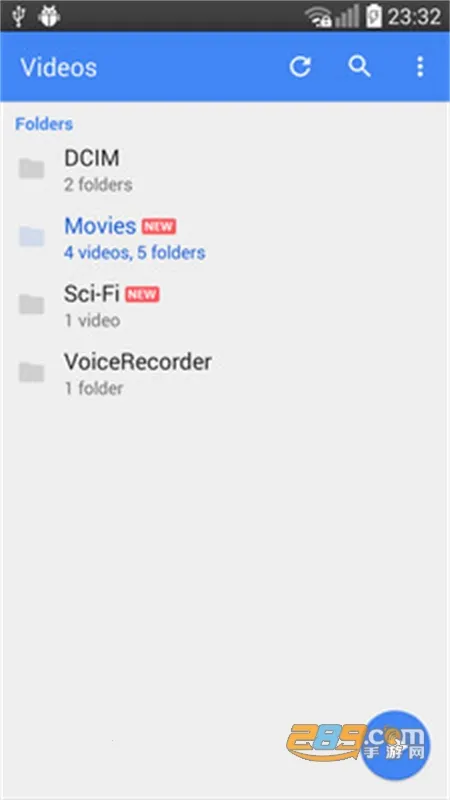Viewport: 450px width, 800px height.
Task: Refresh the video list
Action: coord(300,67)
